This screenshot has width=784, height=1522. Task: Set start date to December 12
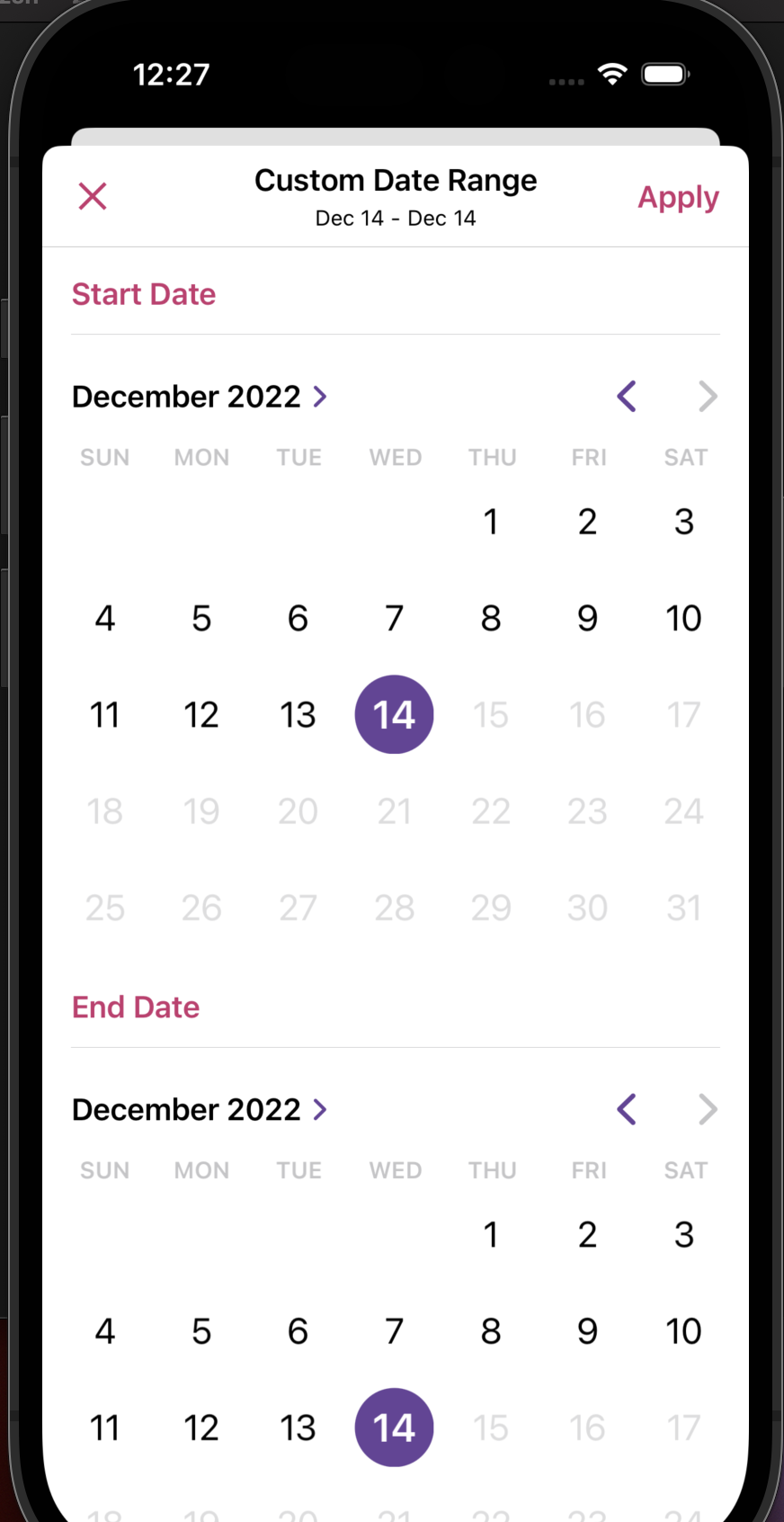(x=201, y=715)
